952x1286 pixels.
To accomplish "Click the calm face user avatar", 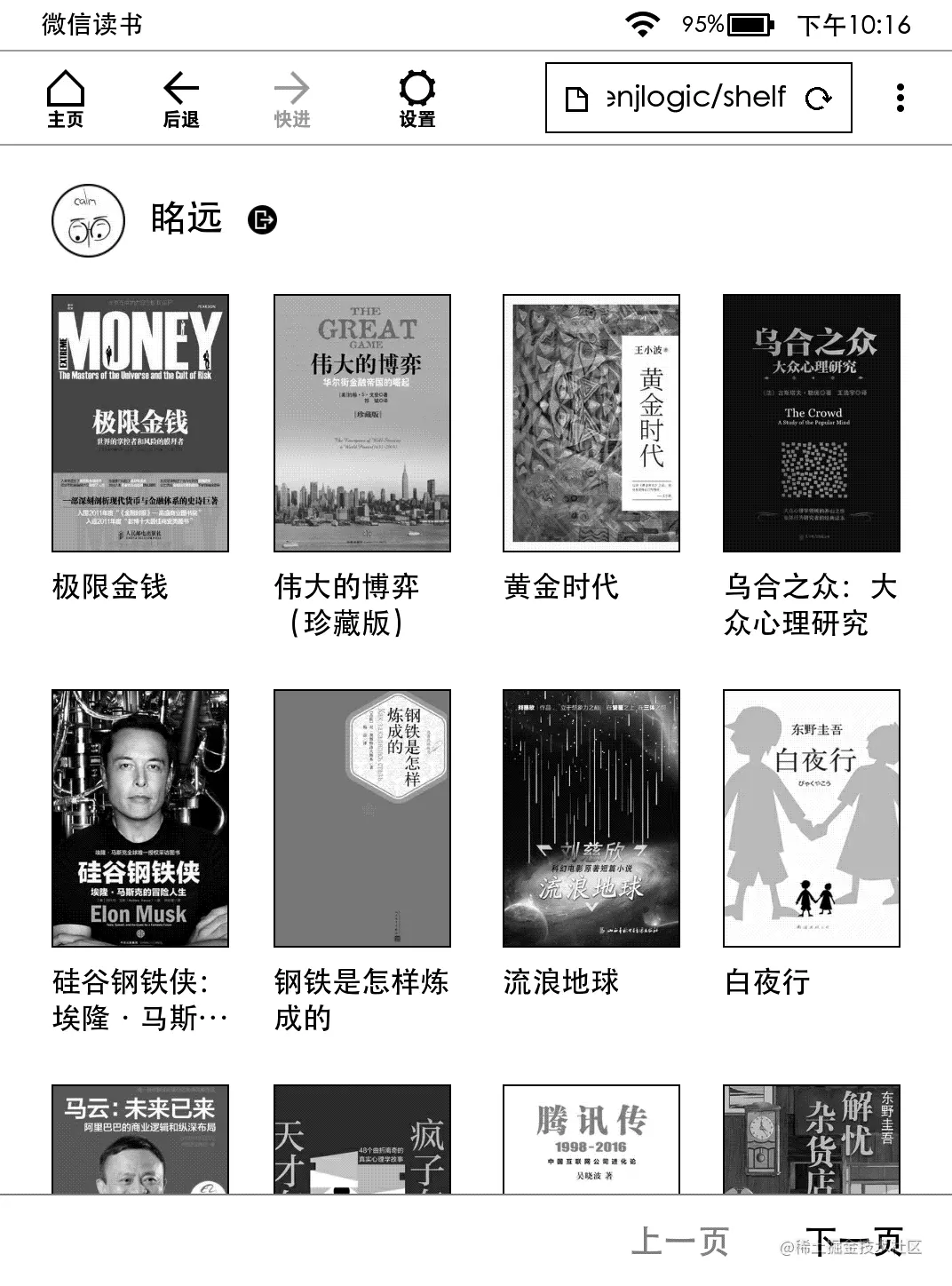I will tap(88, 219).
